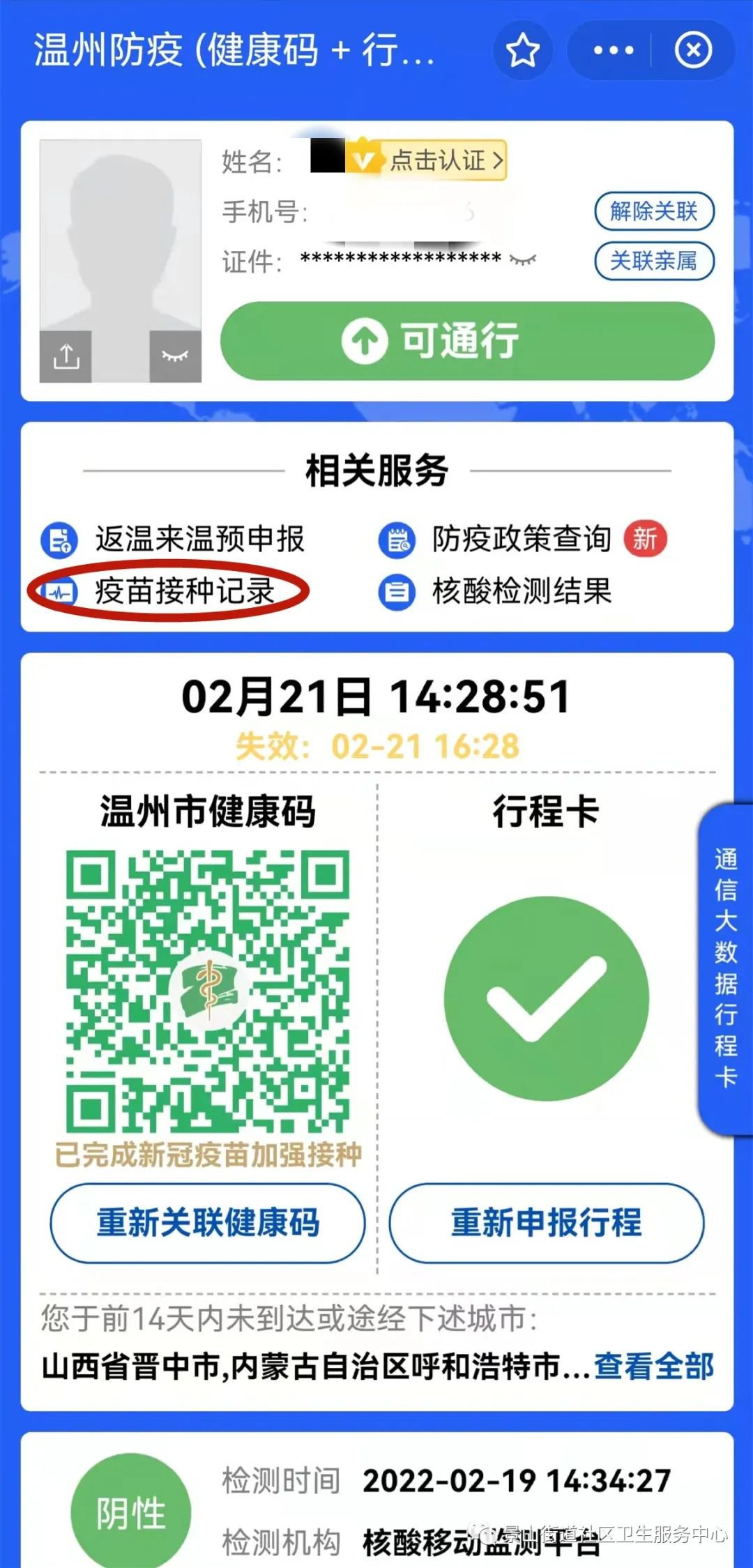The width and height of the screenshot is (753, 1568).
Task: Open the 通信大数据行程卡 side tab
Action: coord(725,969)
